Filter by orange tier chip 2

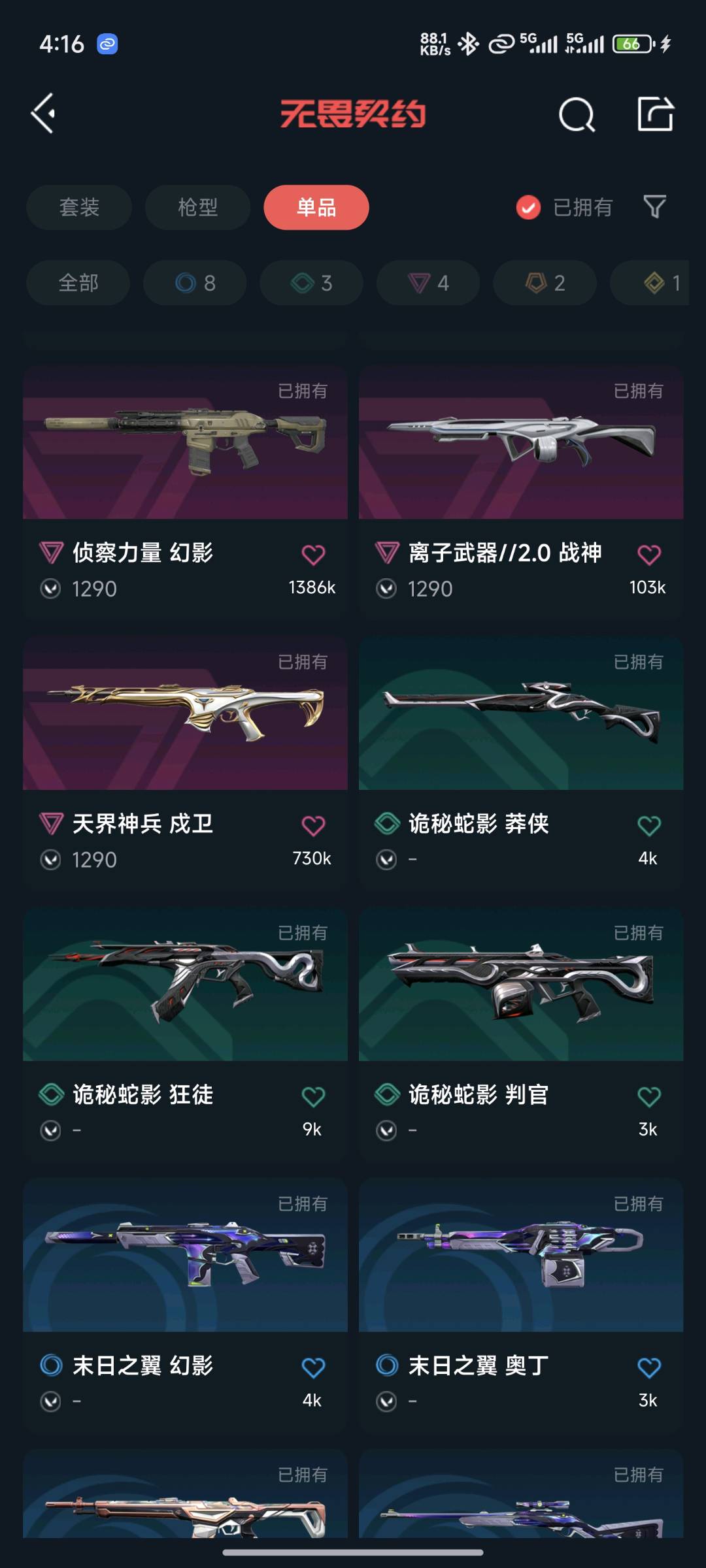545,283
